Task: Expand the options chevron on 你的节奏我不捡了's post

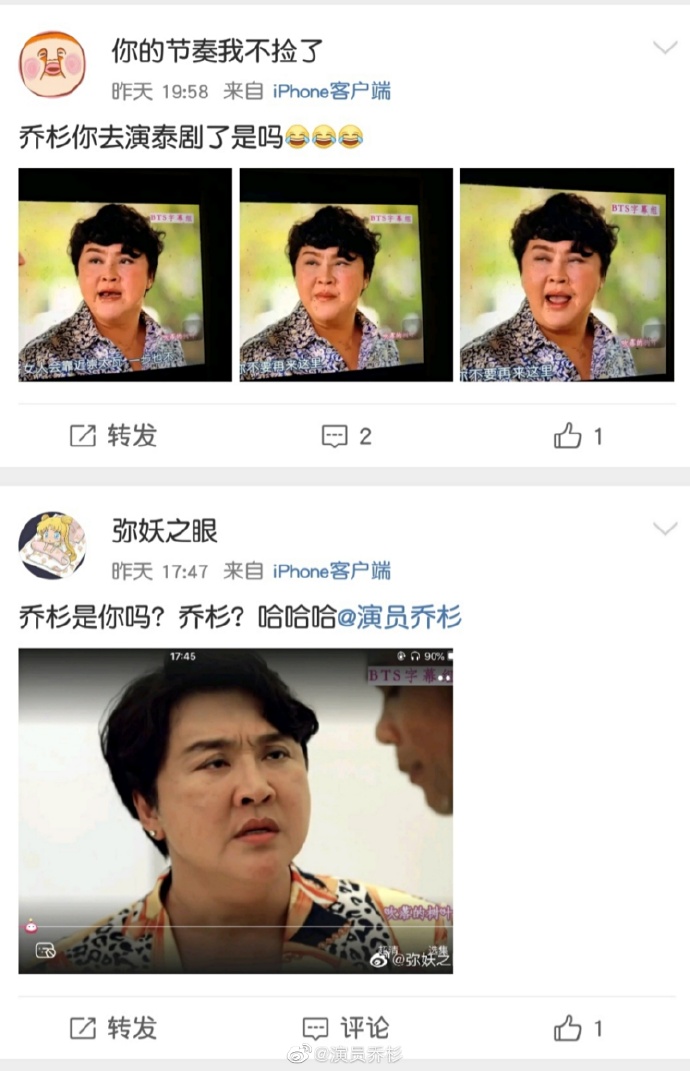Action: [x=665, y=48]
